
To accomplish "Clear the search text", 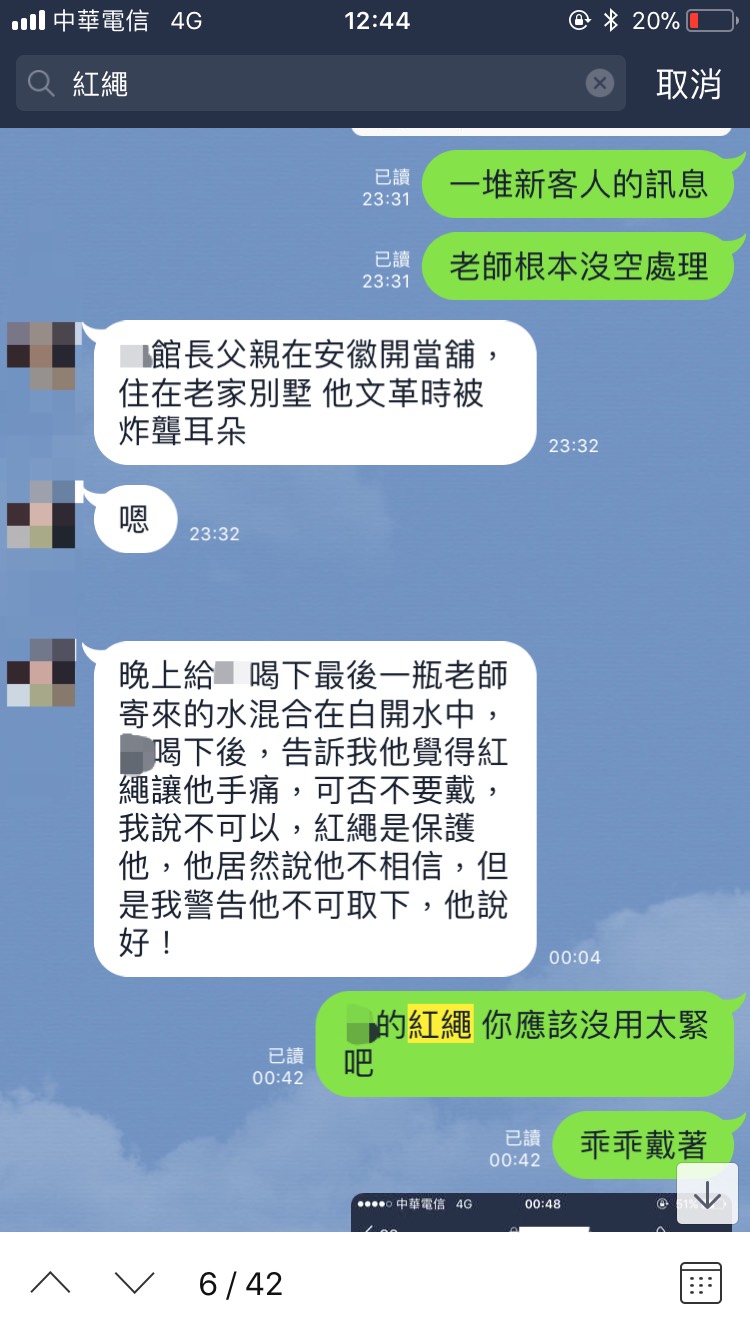I will 599,83.
